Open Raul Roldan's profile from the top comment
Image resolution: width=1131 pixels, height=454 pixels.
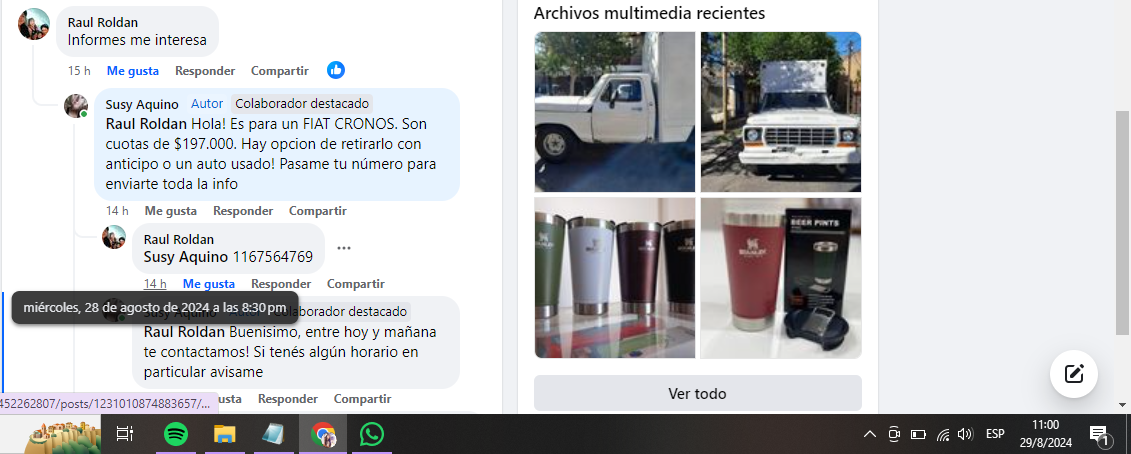point(102,22)
